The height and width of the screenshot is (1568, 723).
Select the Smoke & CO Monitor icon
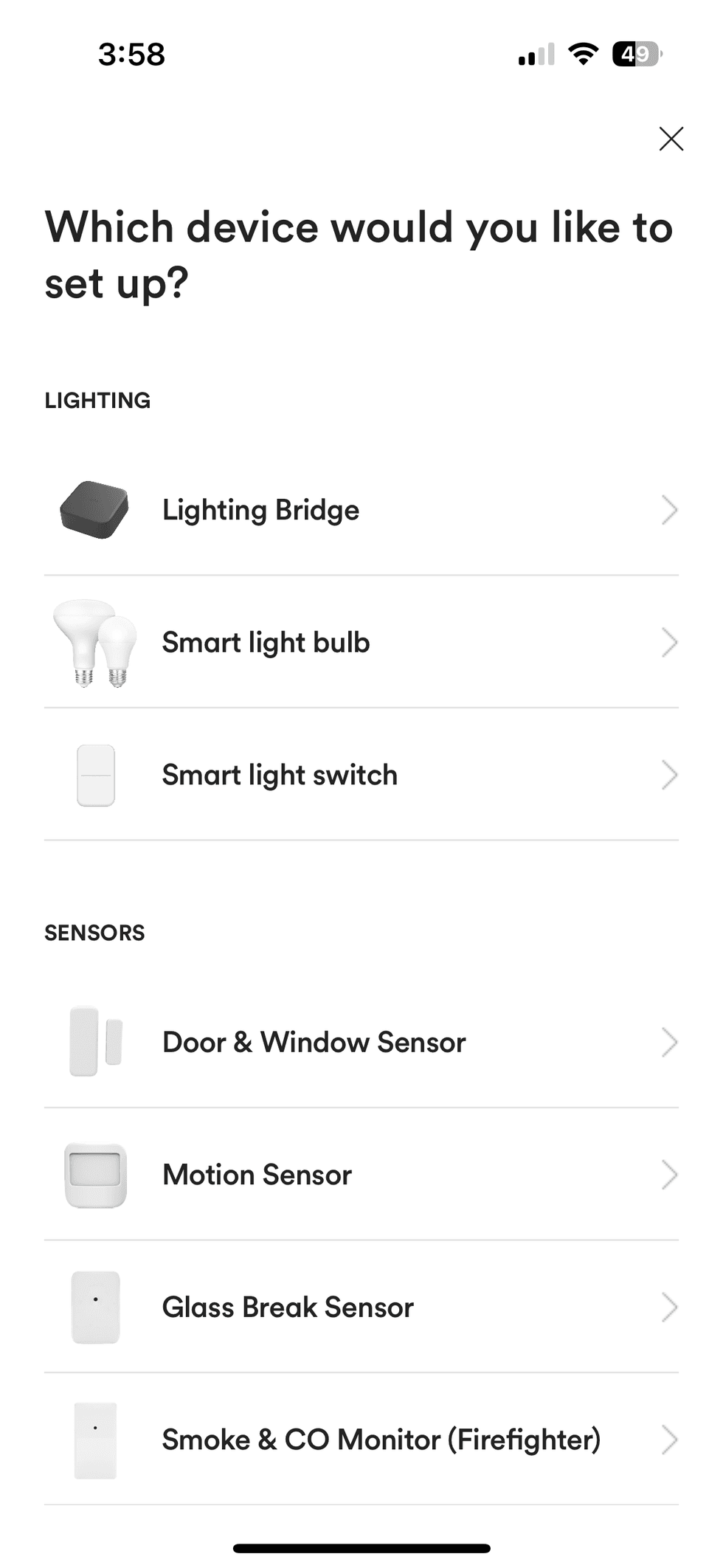[x=96, y=1439]
